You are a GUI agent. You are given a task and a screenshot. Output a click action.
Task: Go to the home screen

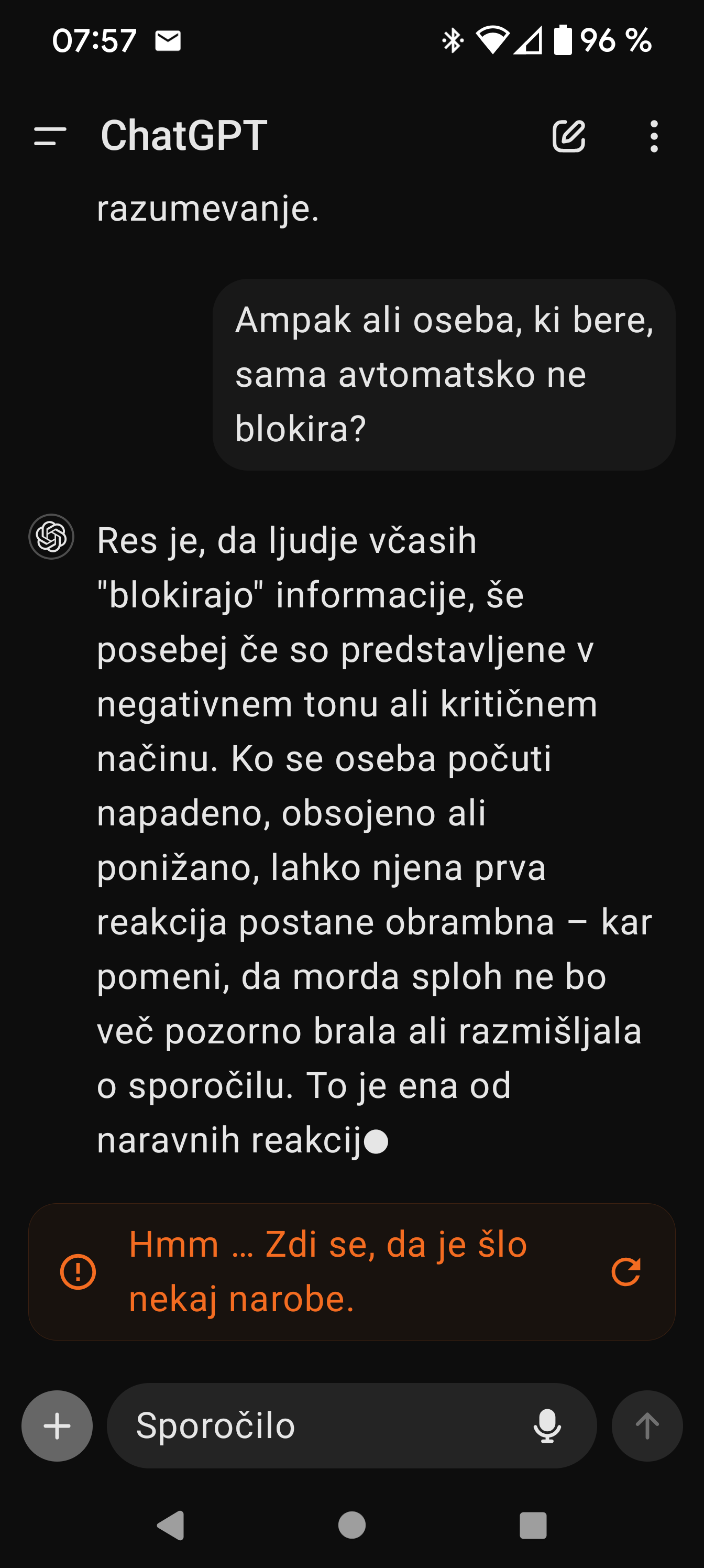[351, 1526]
